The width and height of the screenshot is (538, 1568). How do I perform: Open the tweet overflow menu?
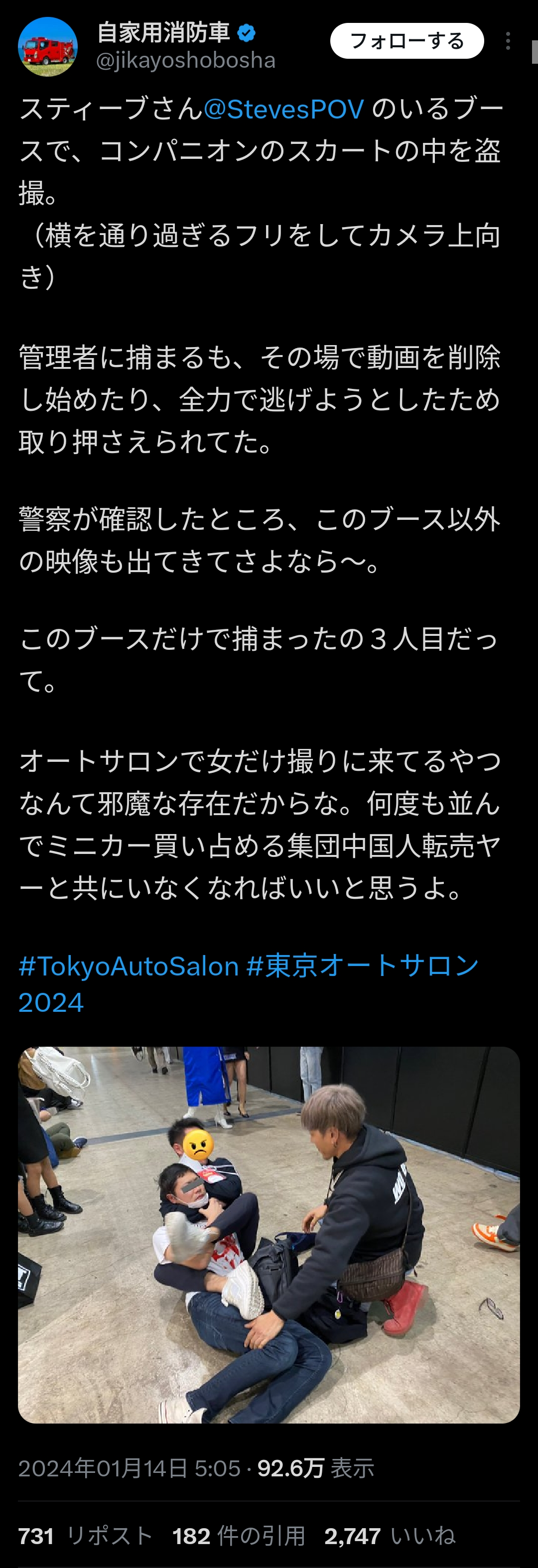point(508,41)
